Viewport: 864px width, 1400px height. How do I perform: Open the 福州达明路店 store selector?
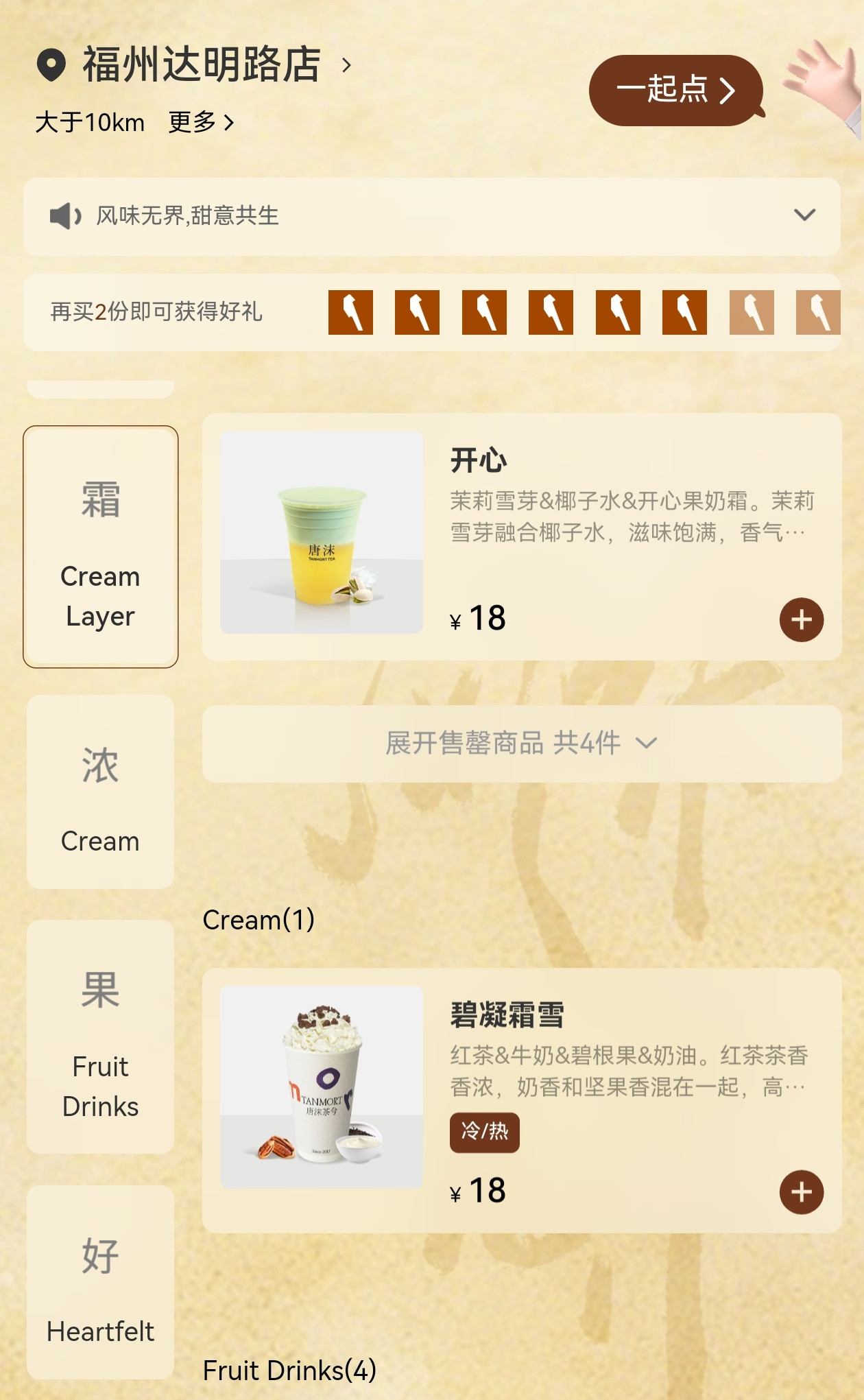pos(202,65)
